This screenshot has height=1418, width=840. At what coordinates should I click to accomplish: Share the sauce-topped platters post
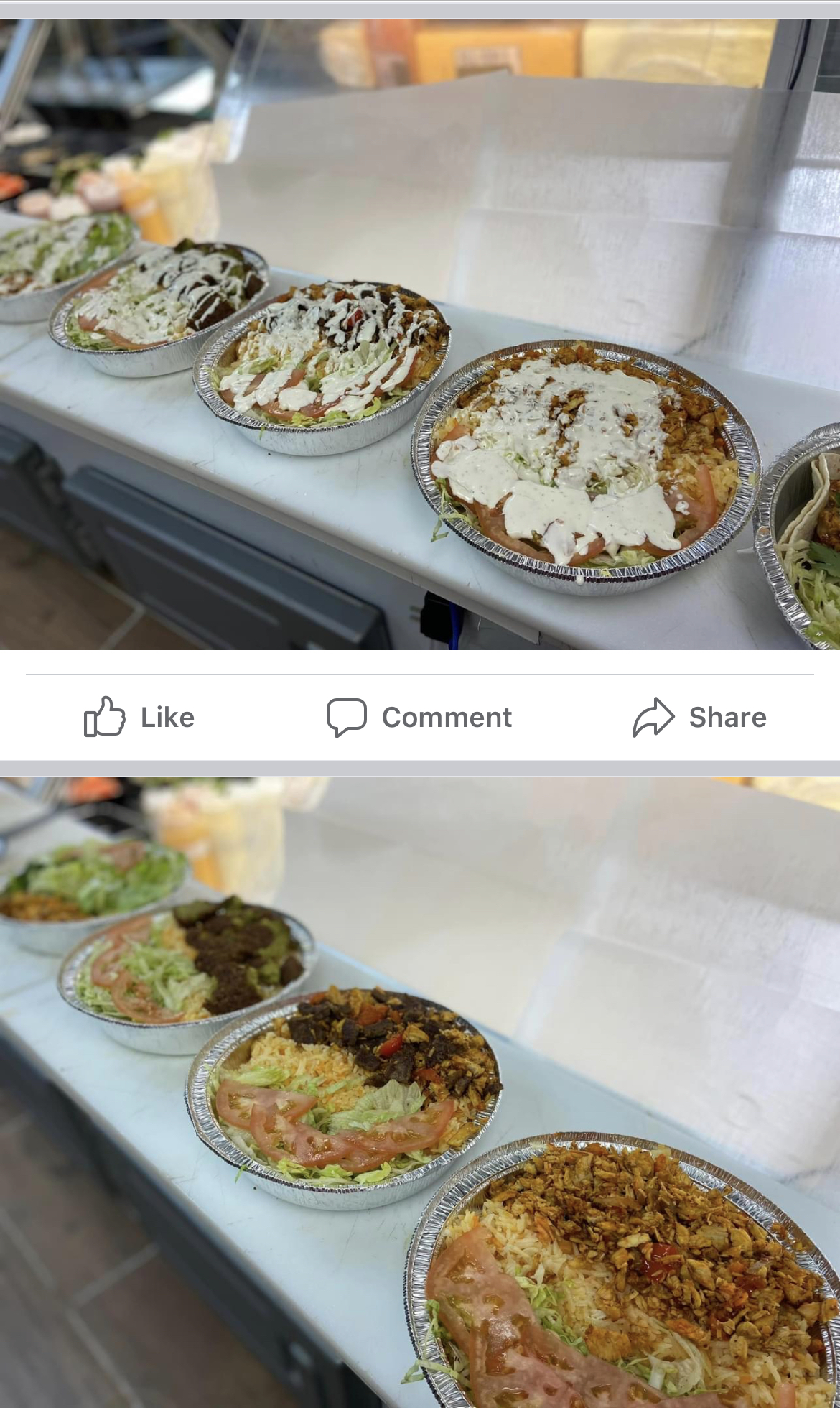699,717
